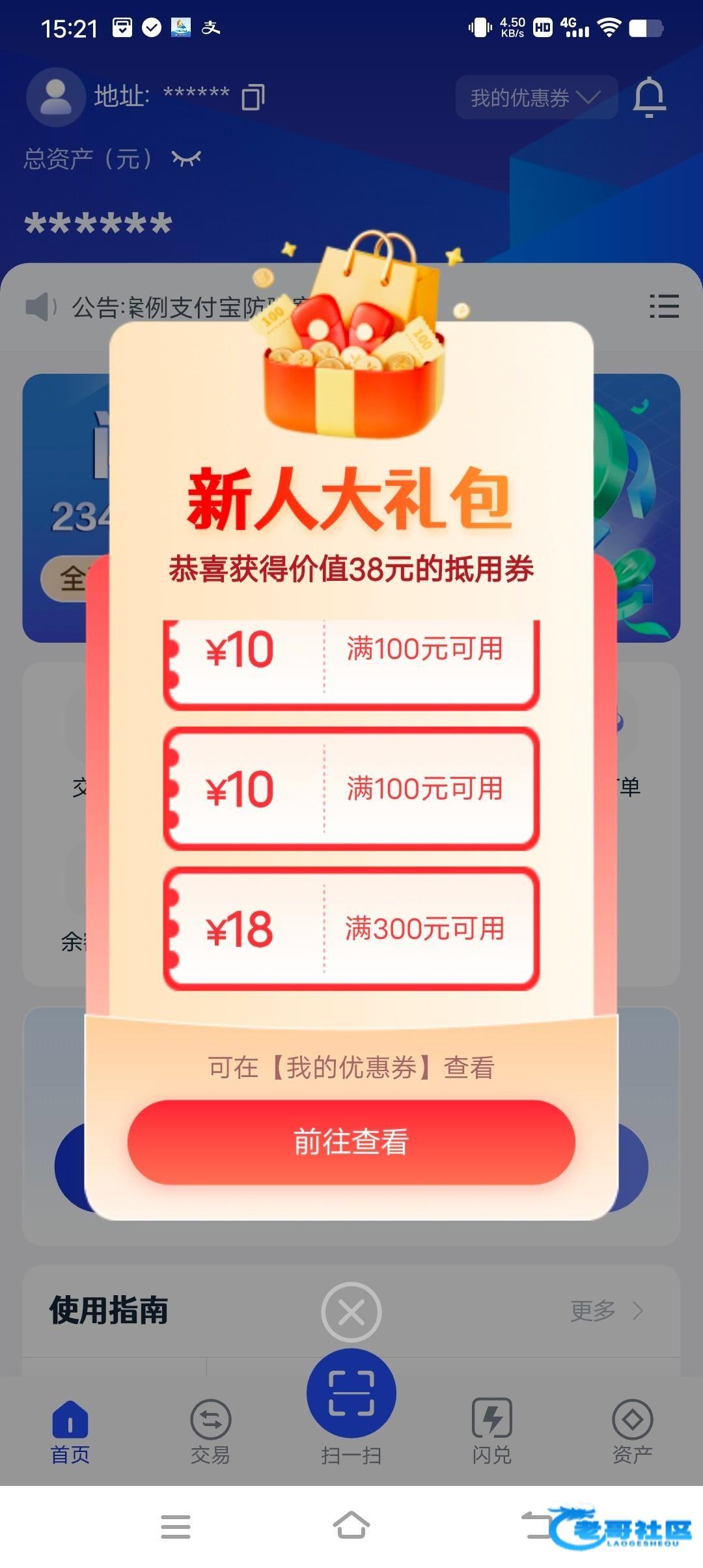This screenshot has width=703, height=1568.
Task: Go to the system home screen
Action: tap(351, 1525)
